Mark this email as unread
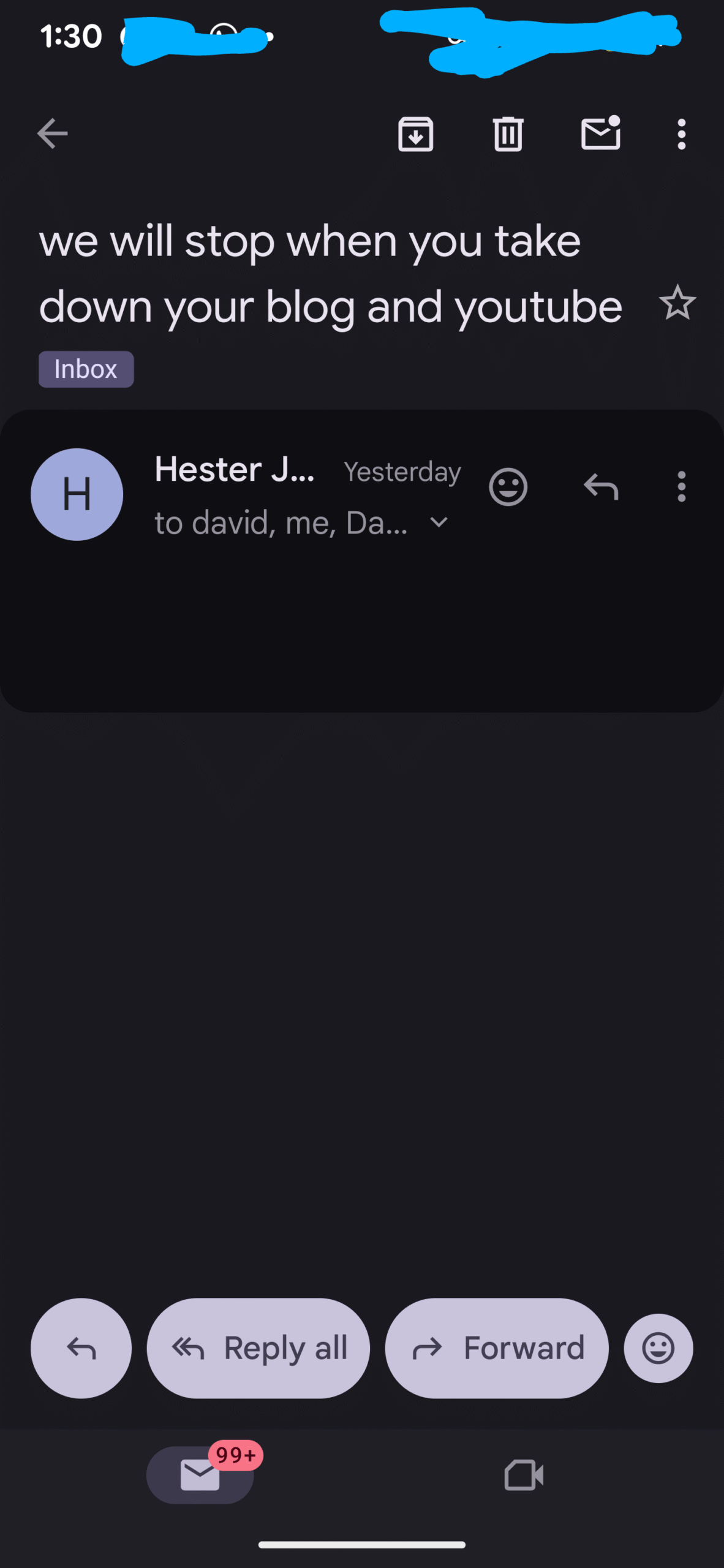Viewport: 724px width, 1568px height. click(600, 133)
